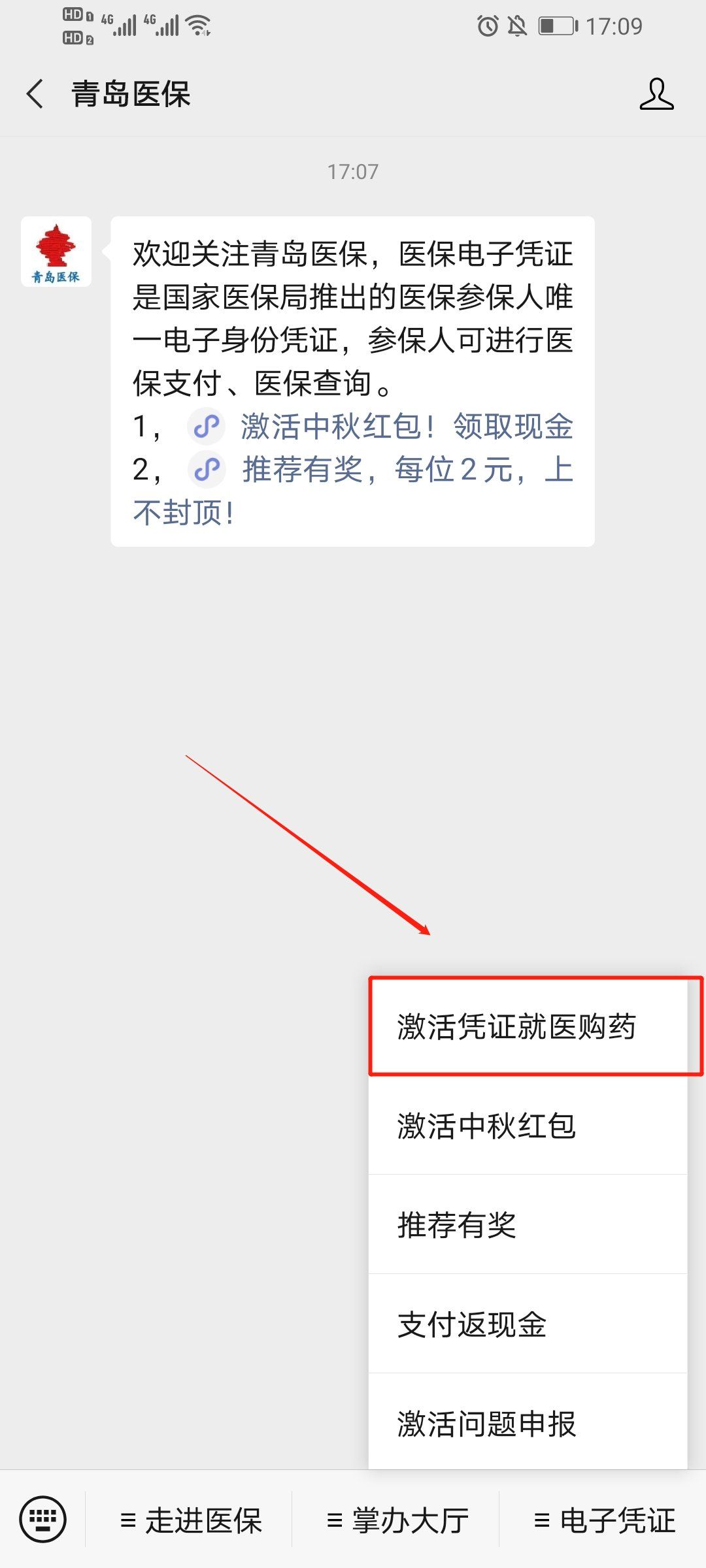Open link 激活中秋红包！领取现金

(x=405, y=427)
